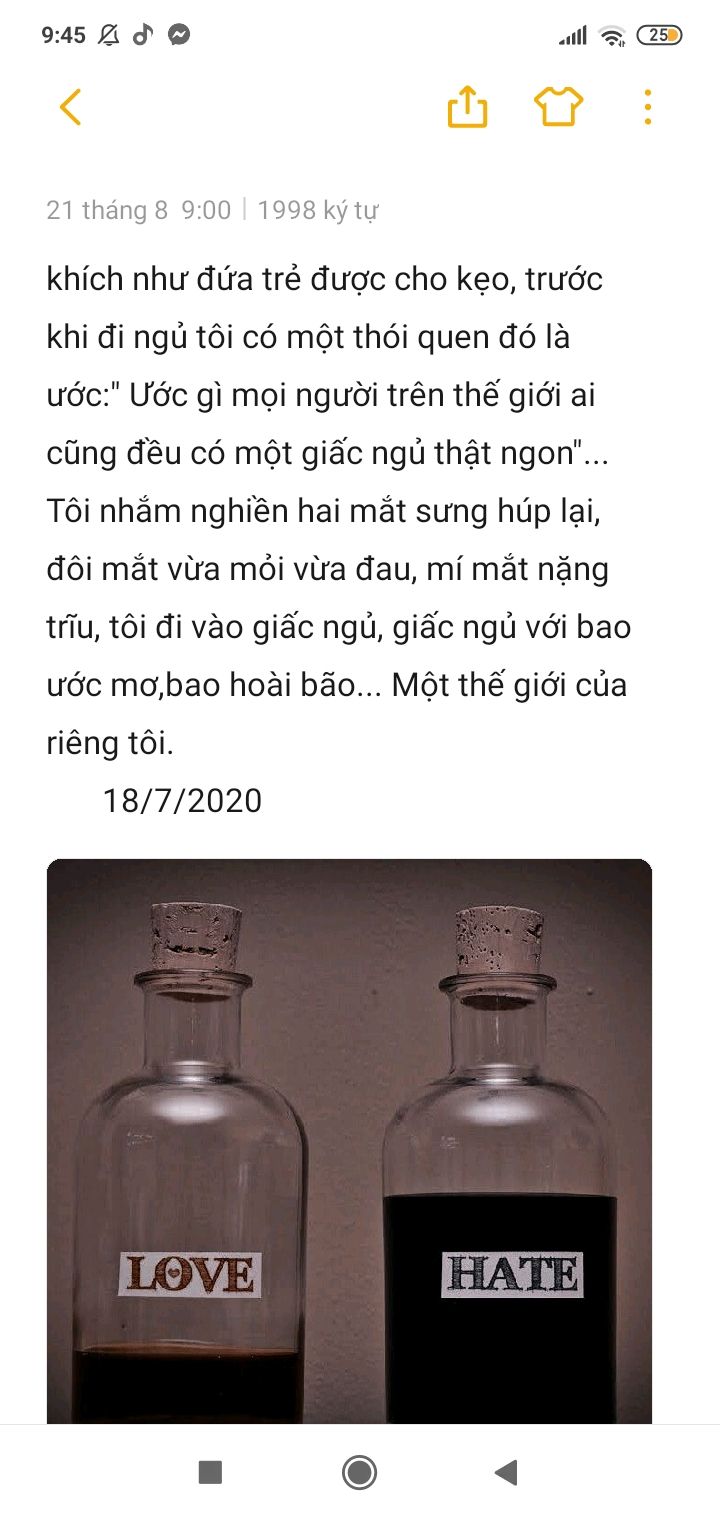
Task: Go back to the notes list
Action: tap(70, 107)
